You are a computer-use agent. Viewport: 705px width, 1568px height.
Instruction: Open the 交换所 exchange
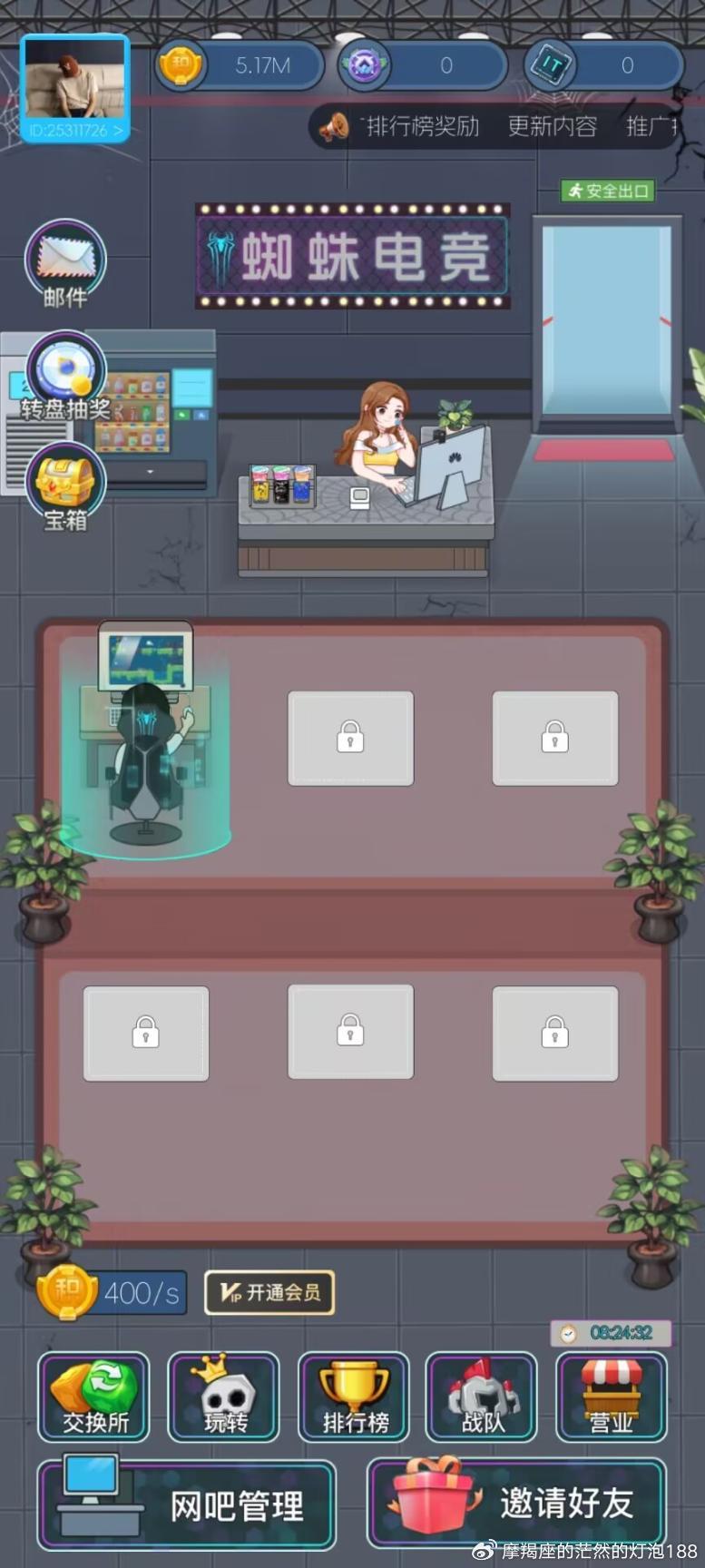point(93,1397)
